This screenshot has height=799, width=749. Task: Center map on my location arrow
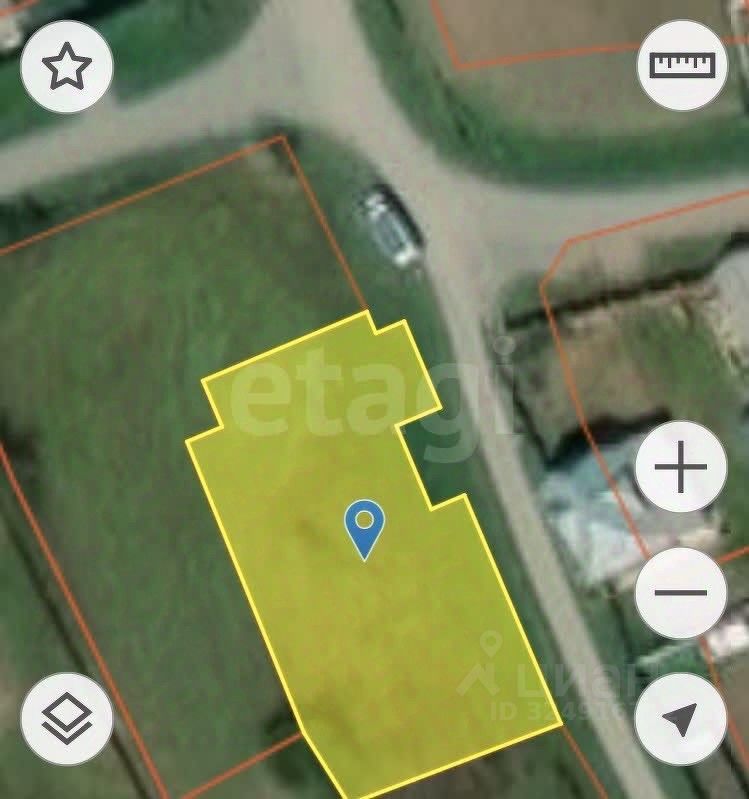(x=681, y=718)
